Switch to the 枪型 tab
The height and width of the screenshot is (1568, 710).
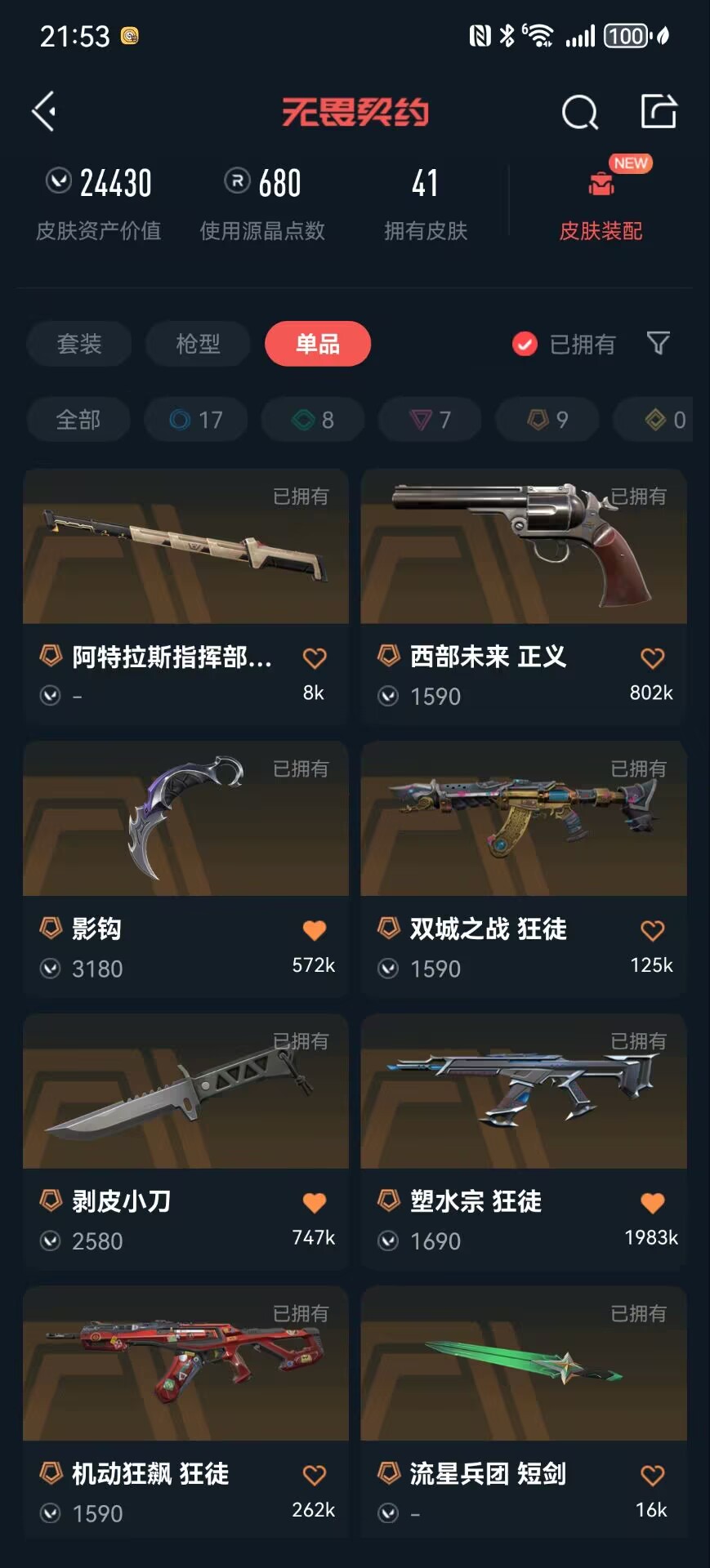pyautogui.click(x=198, y=344)
